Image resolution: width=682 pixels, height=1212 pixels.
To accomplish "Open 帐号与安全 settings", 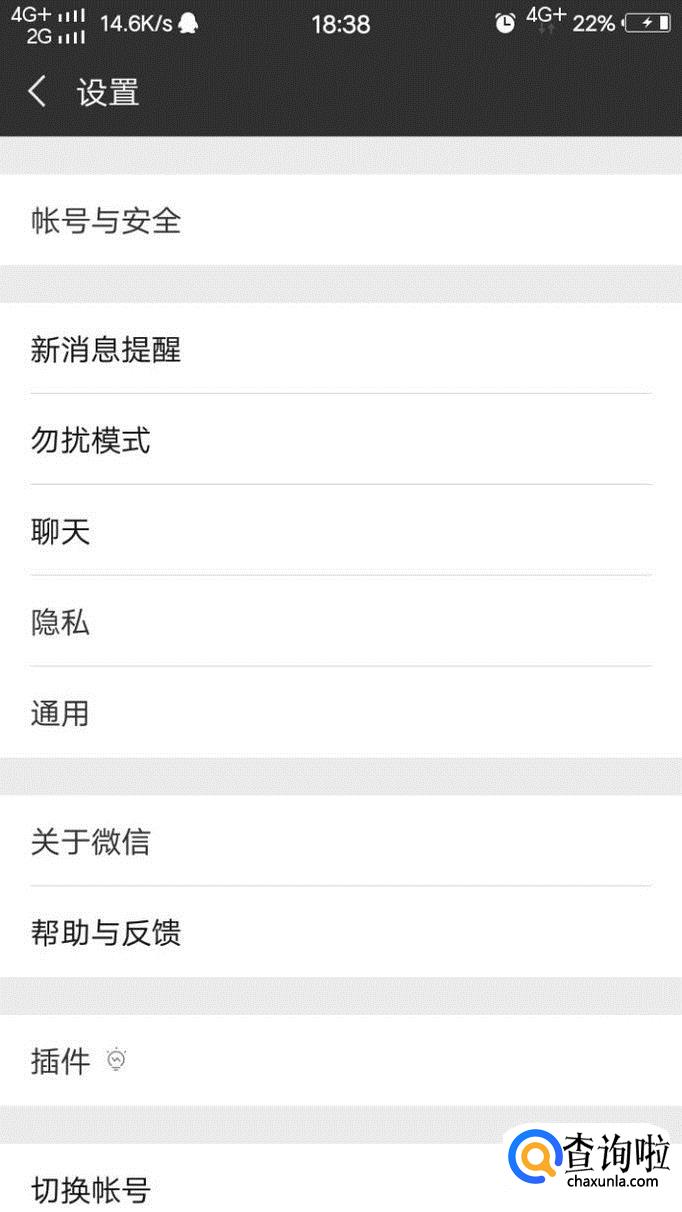I will pos(340,220).
